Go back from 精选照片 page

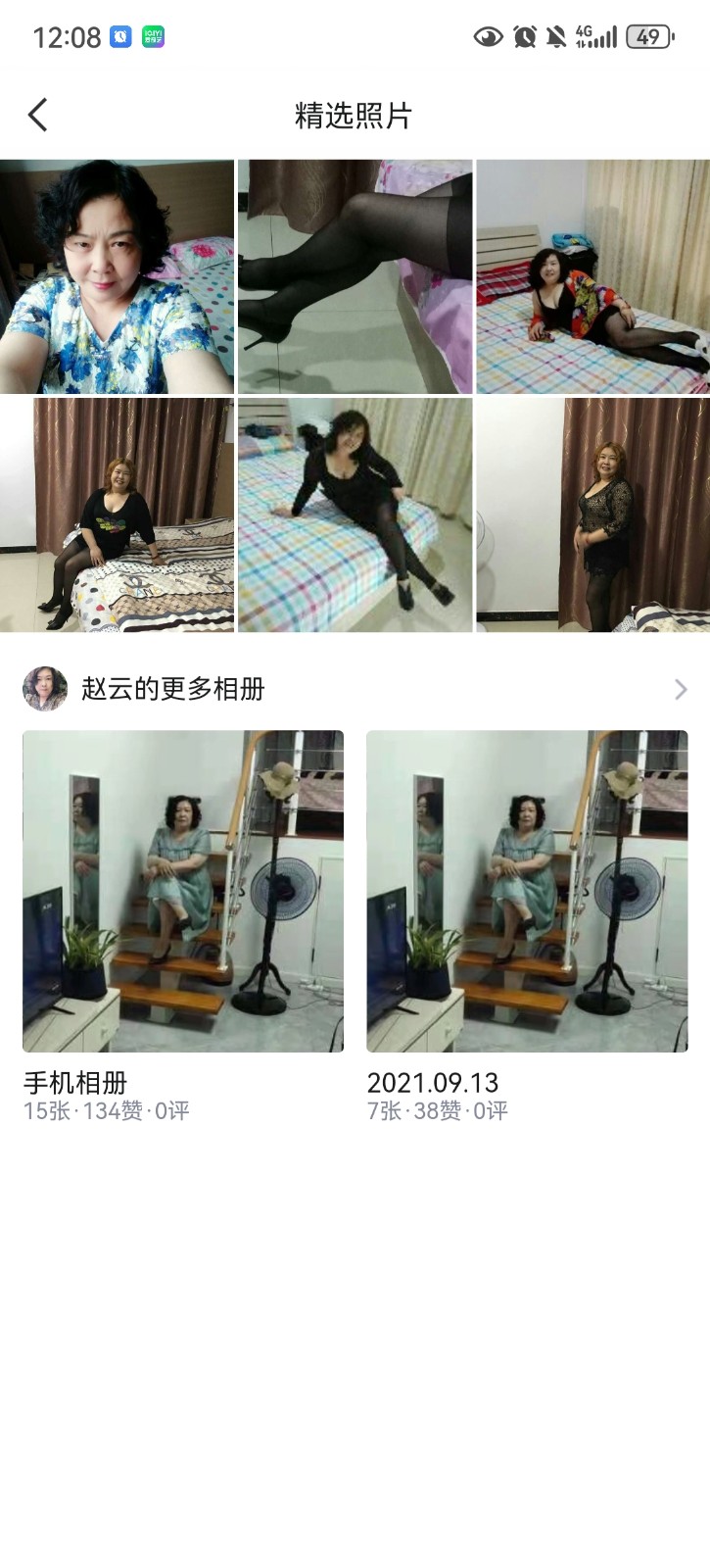[38, 116]
